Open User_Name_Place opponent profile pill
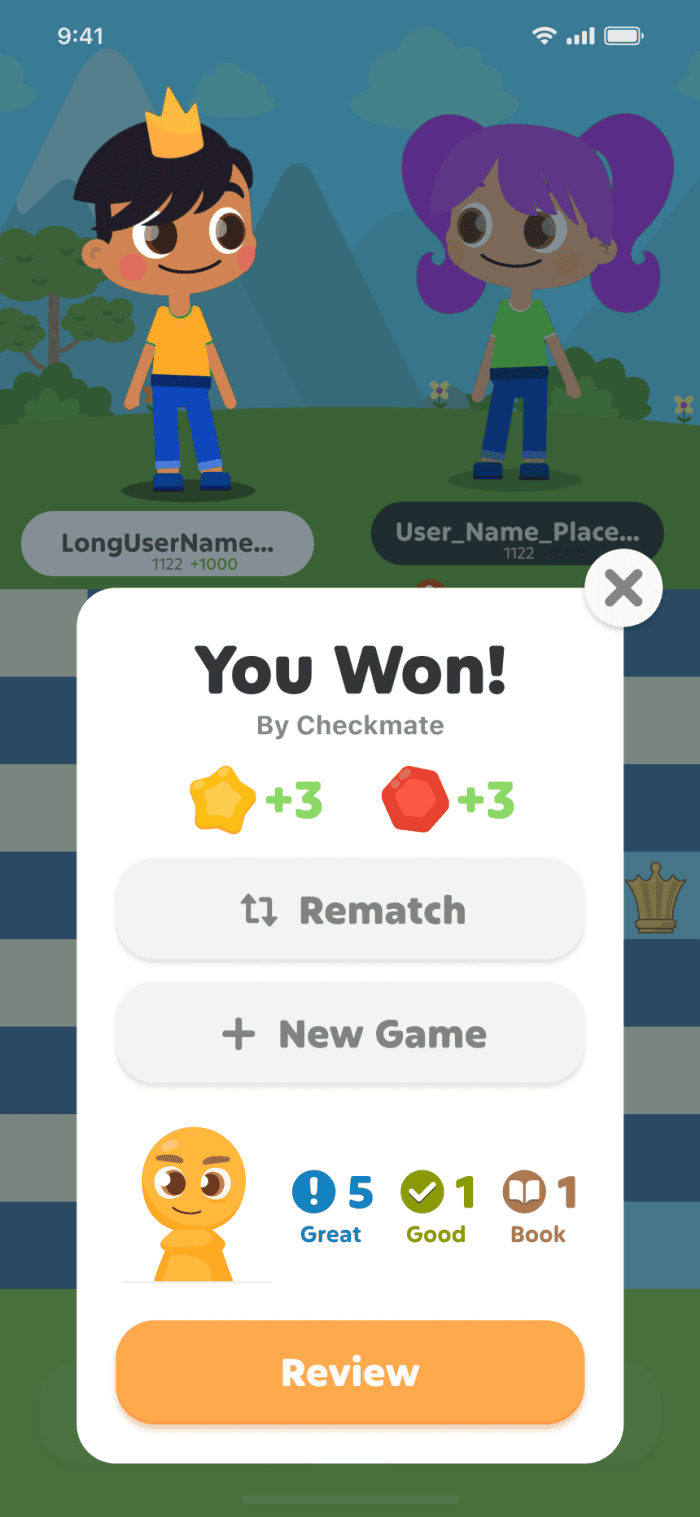This screenshot has width=700, height=1517. tap(517, 533)
